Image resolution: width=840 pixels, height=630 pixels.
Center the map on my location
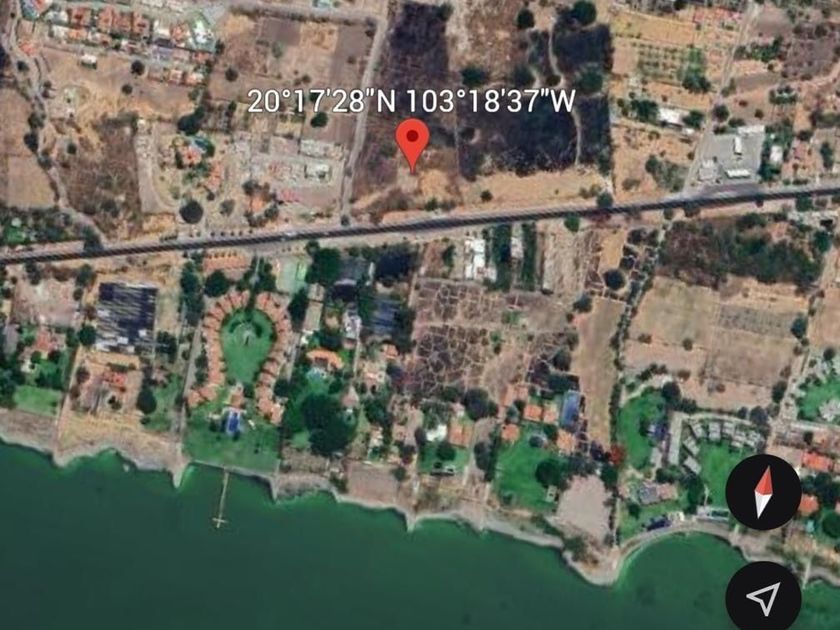coord(763,597)
